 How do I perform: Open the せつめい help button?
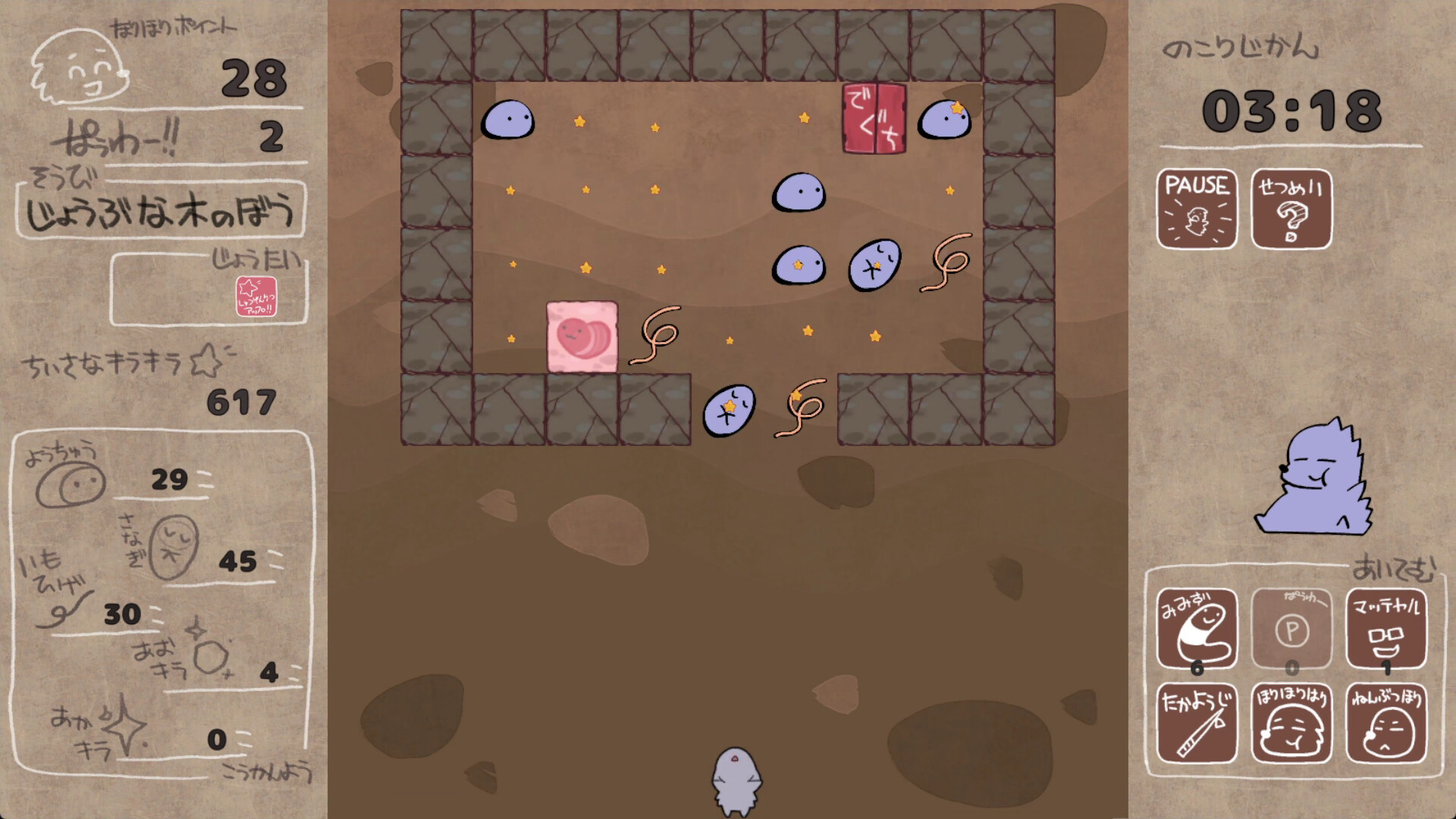[x=1291, y=209]
